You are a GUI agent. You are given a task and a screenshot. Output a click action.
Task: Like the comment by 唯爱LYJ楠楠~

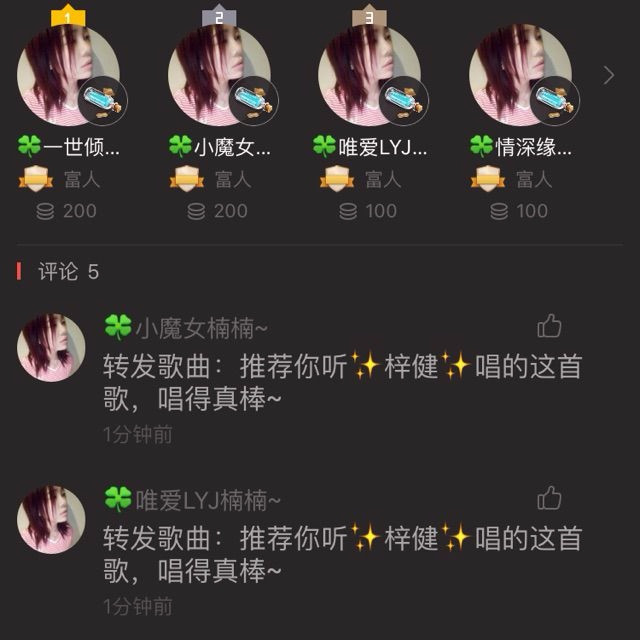(x=549, y=498)
